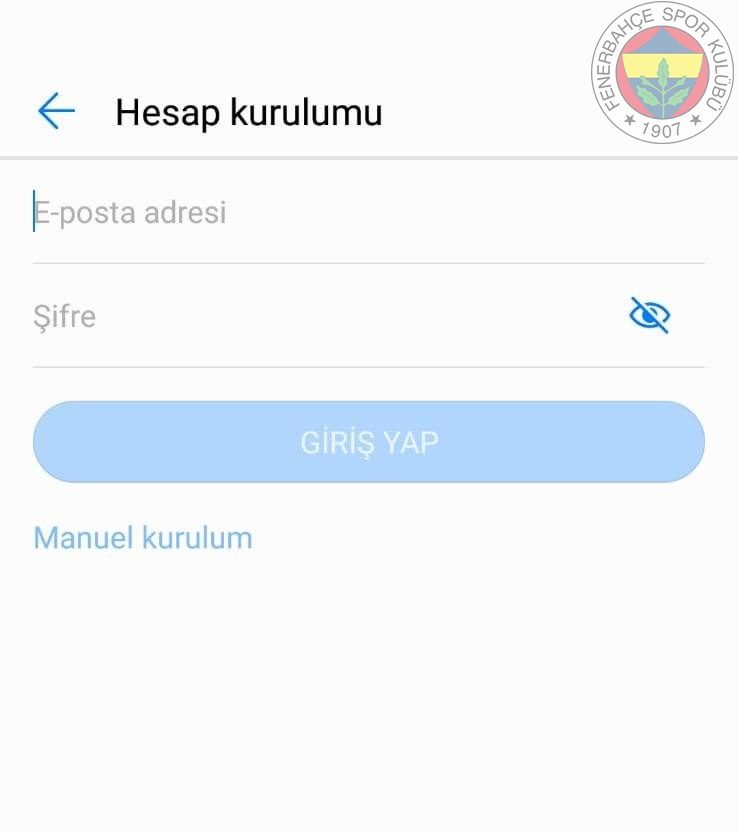738x833 pixels.
Task: Open the Manuel kurulum link
Action: click(143, 538)
